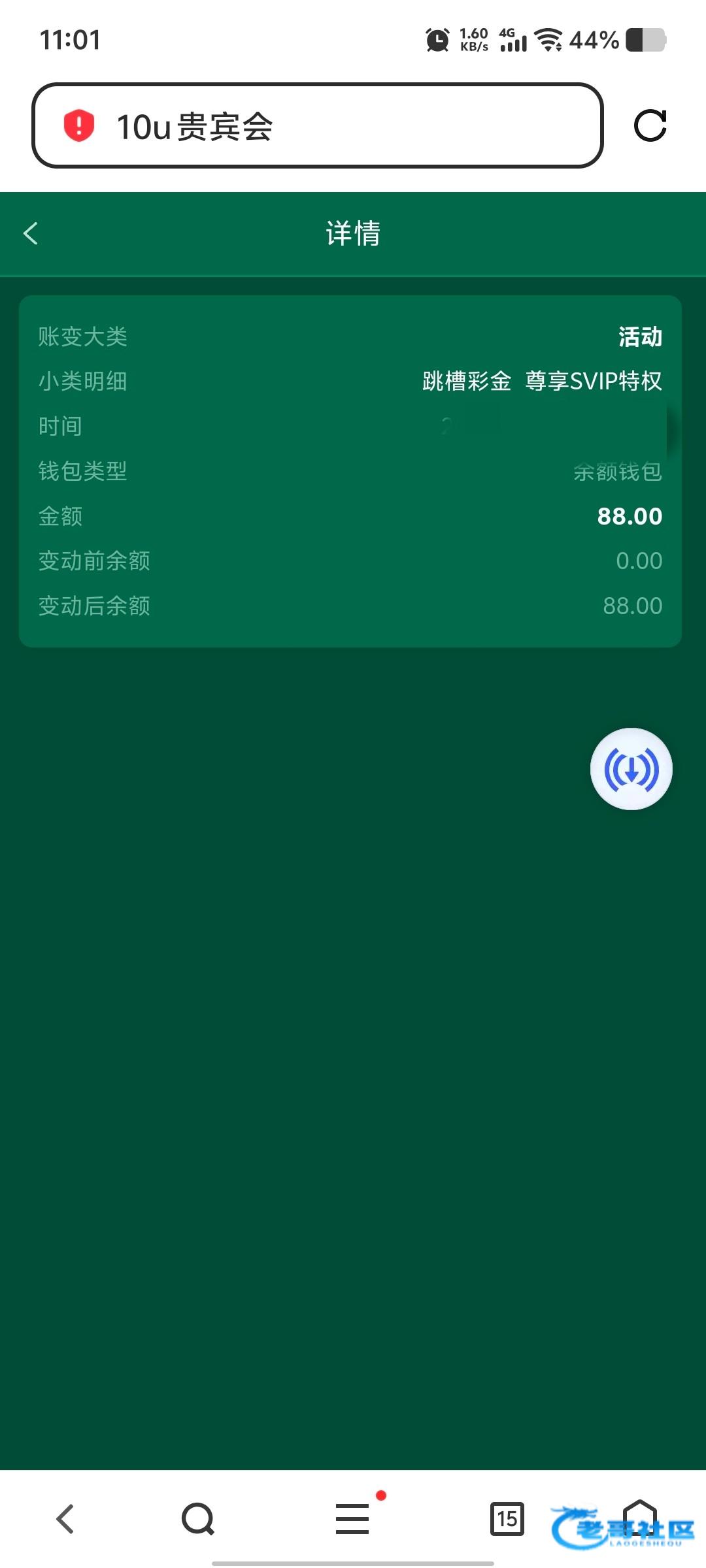
Task: Go back from the 详情 page
Action: (x=31, y=233)
